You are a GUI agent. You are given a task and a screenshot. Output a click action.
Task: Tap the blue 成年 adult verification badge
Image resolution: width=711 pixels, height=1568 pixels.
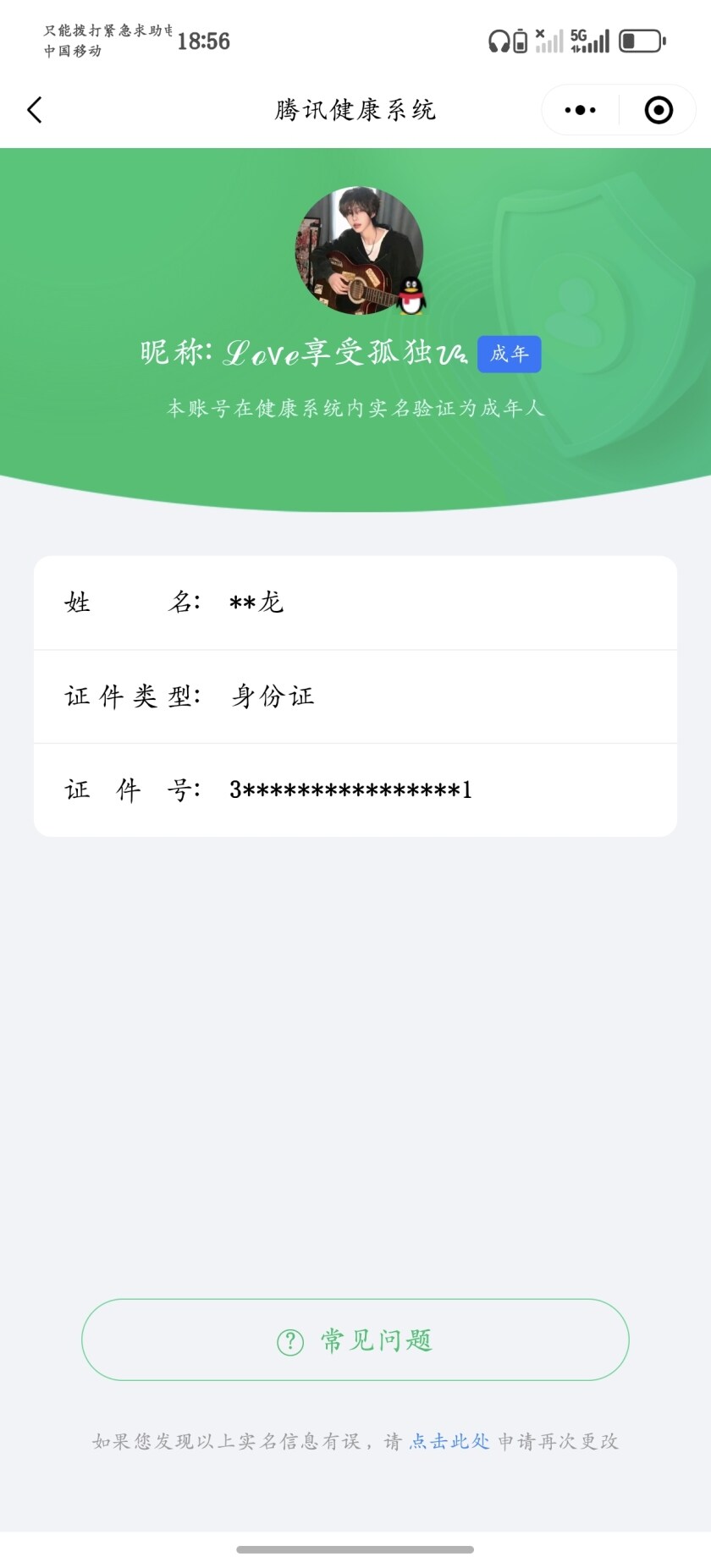point(508,354)
